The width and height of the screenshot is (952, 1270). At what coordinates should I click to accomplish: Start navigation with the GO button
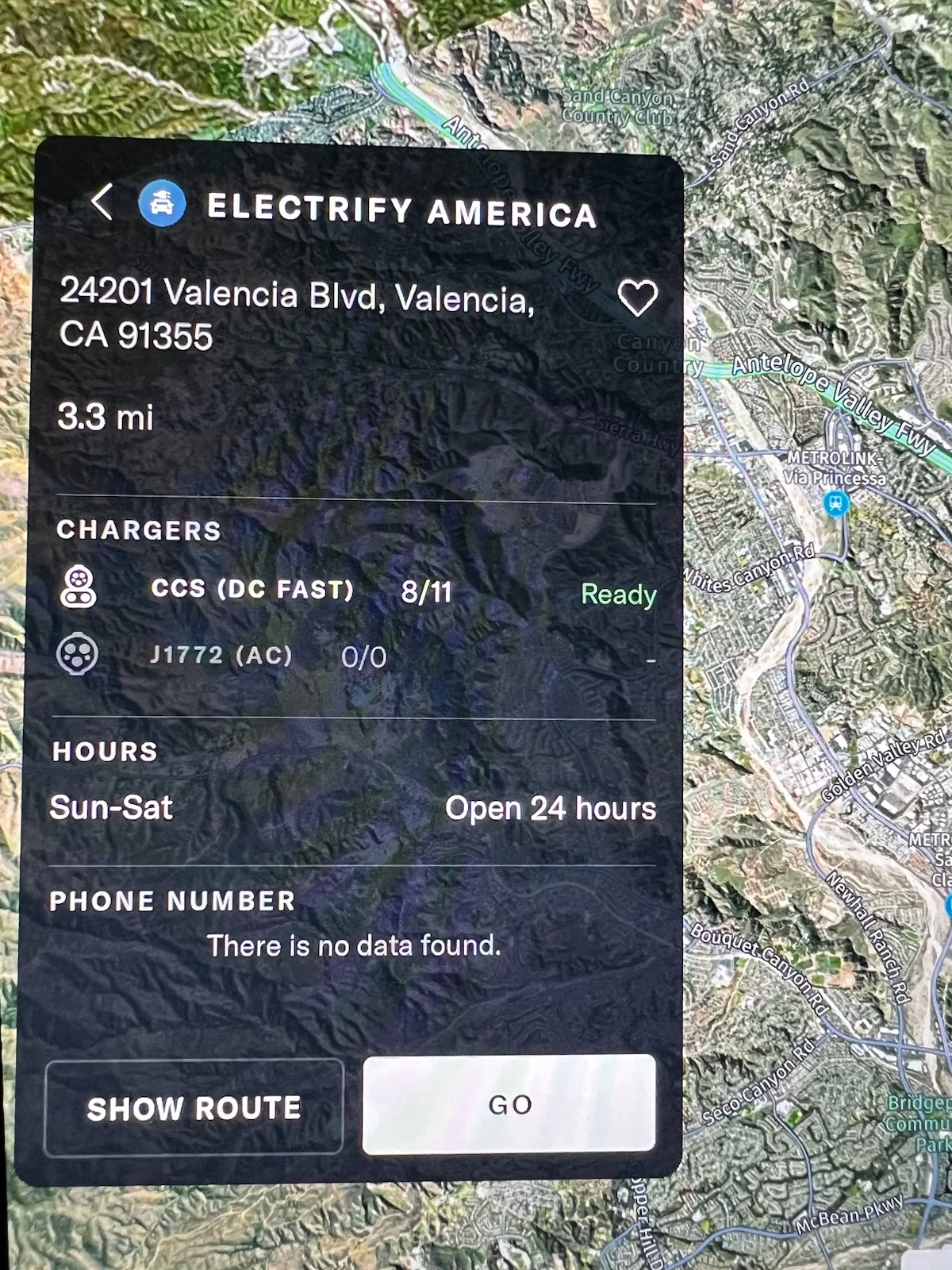coord(509,1104)
